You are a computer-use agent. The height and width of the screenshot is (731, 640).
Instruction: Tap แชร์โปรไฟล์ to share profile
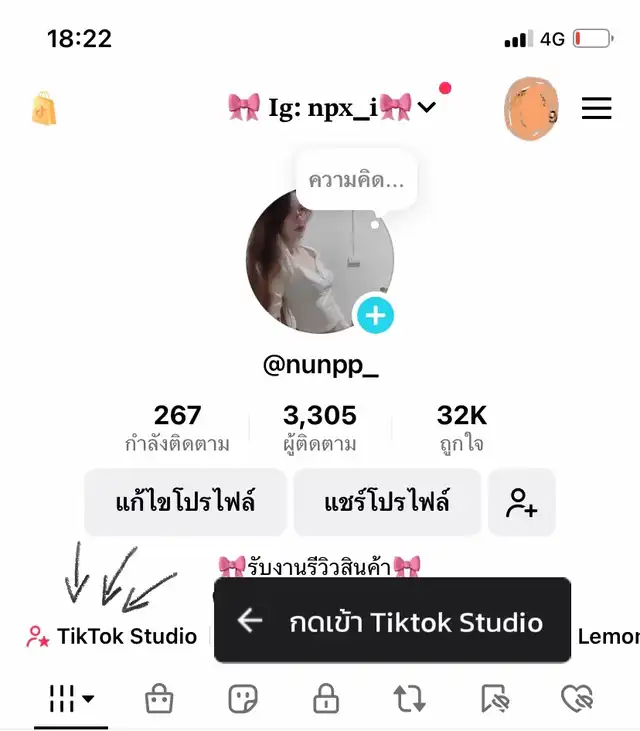[387, 502]
